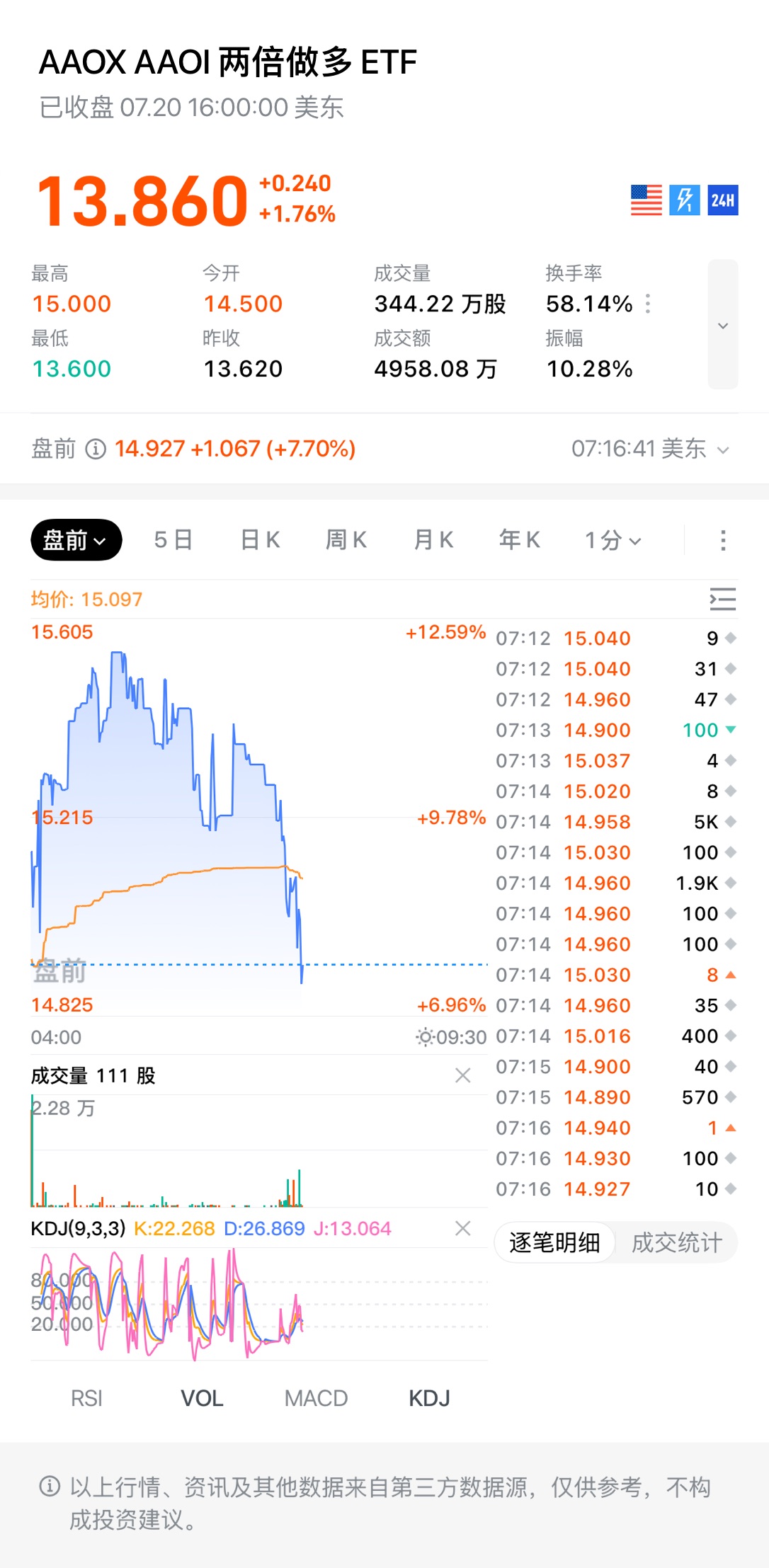Tap the 24H trading badge
Screen dimensions: 769x1568
point(723,200)
